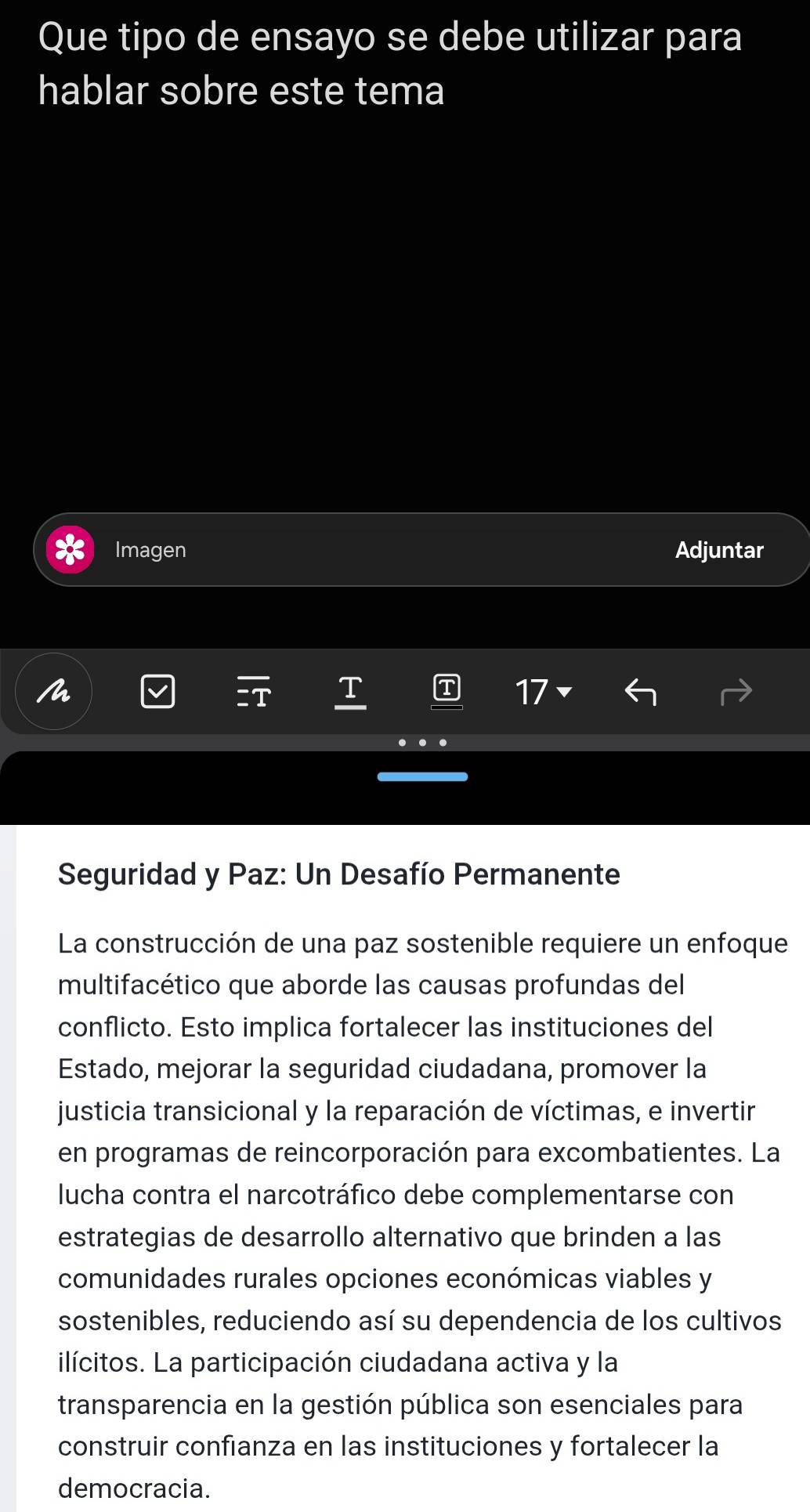Redo the undone edit
The image size is (810, 1512).
click(x=736, y=692)
